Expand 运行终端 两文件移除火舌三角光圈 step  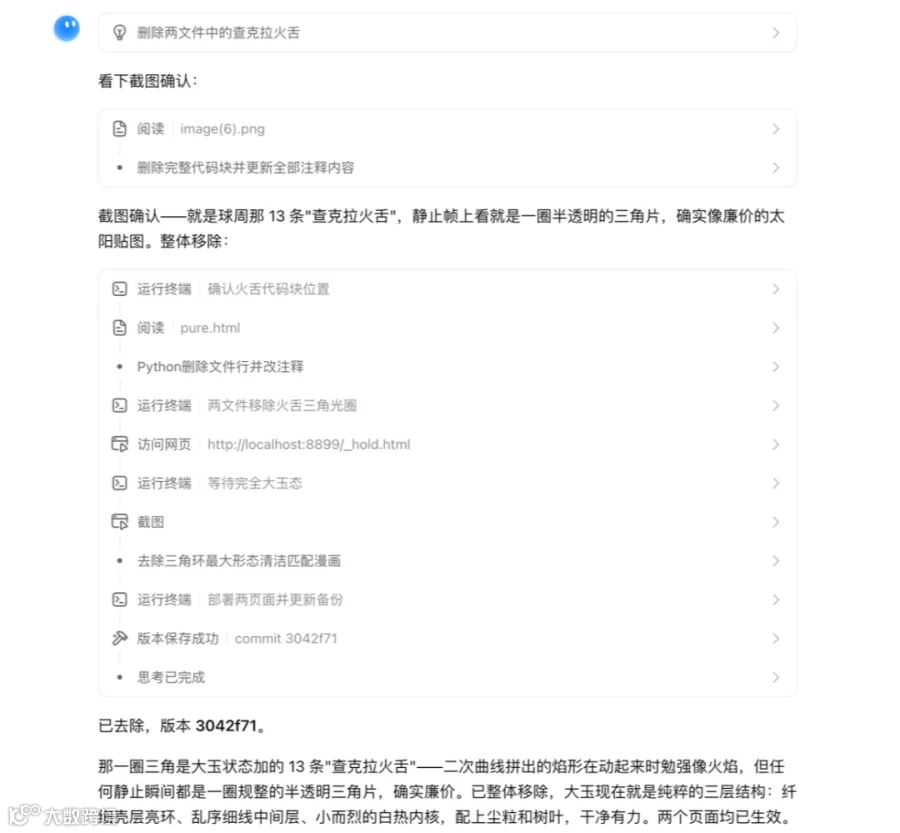(x=447, y=406)
